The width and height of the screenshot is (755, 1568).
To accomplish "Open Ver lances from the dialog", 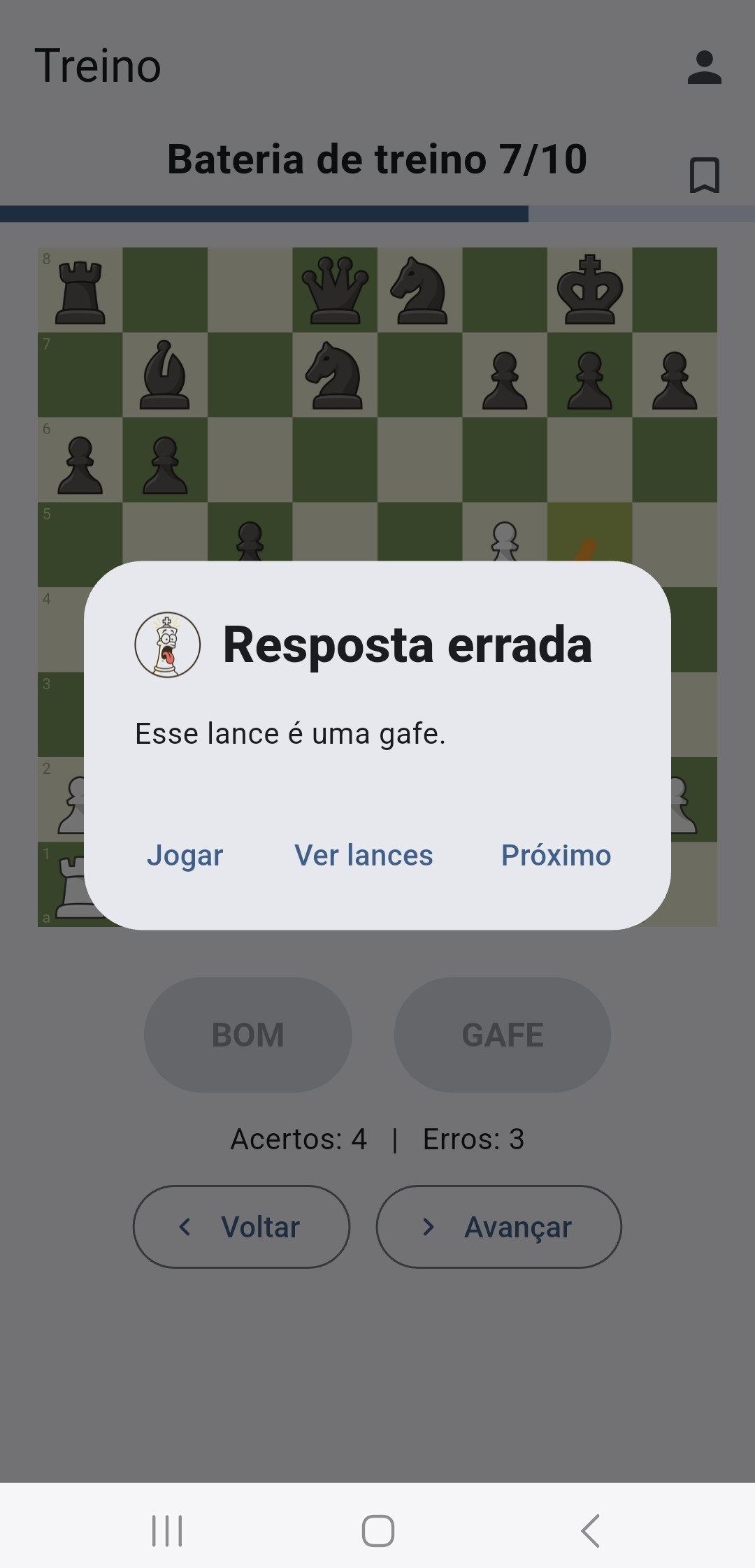I will tap(364, 854).
